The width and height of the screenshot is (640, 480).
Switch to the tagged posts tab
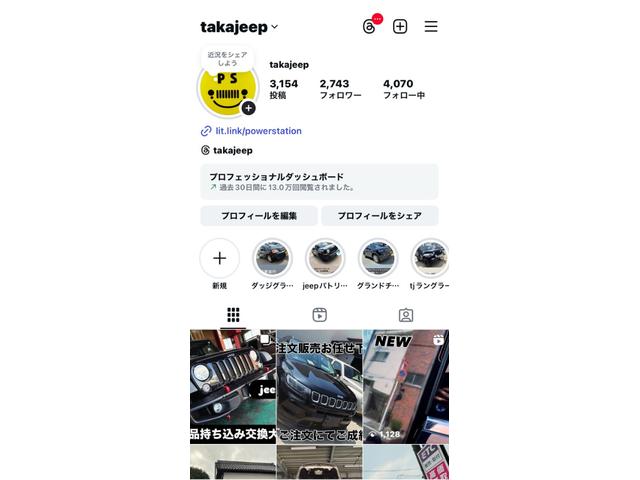pos(406,315)
